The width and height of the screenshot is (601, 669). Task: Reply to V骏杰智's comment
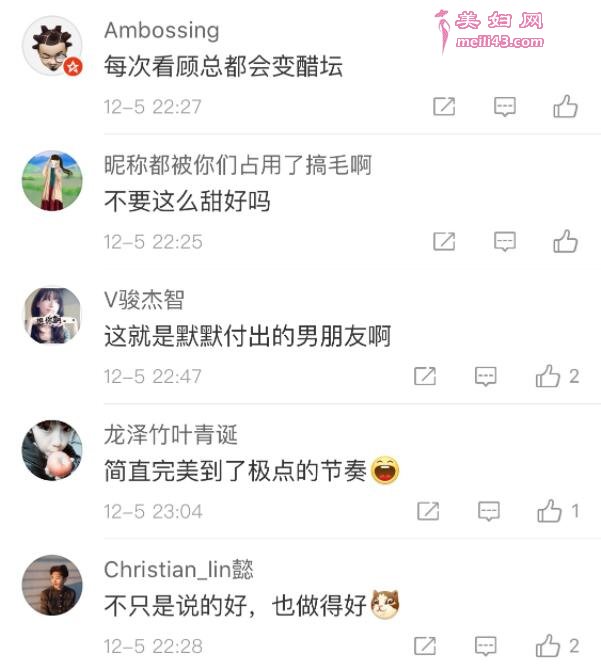pyautogui.click(x=486, y=376)
